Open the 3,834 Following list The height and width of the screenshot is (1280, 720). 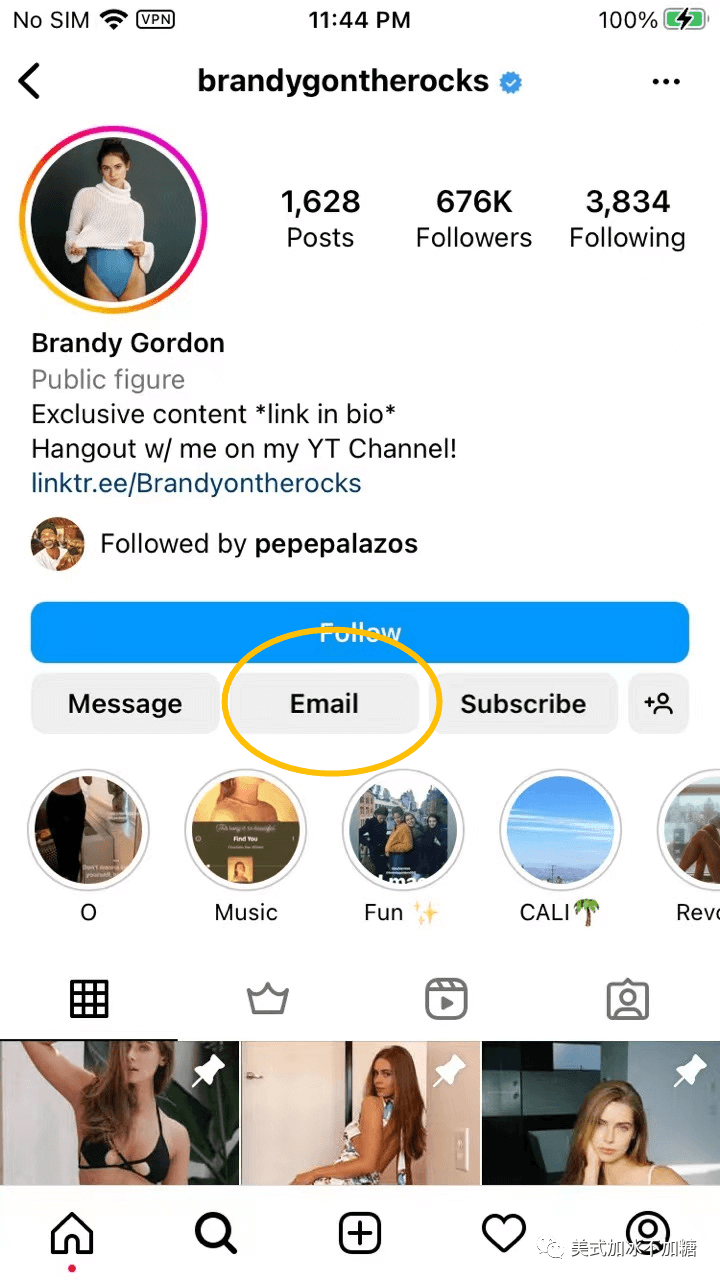pyautogui.click(x=627, y=219)
